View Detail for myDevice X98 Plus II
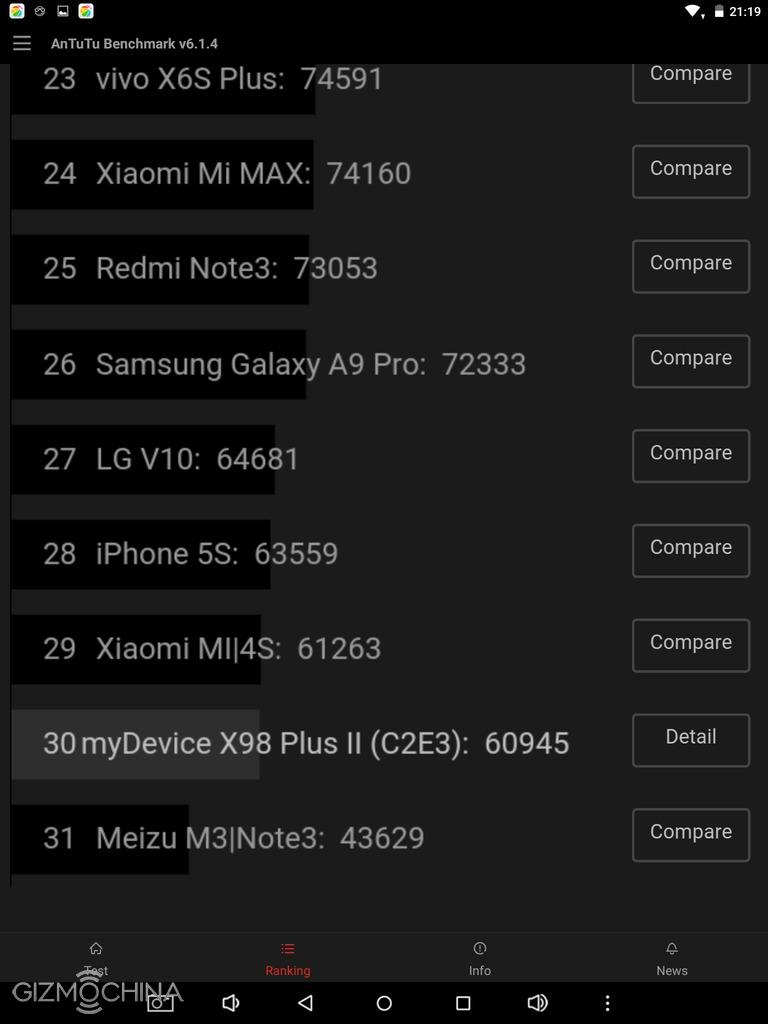The height and width of the screenshot is (1024, 768). [x=690, y=740]
